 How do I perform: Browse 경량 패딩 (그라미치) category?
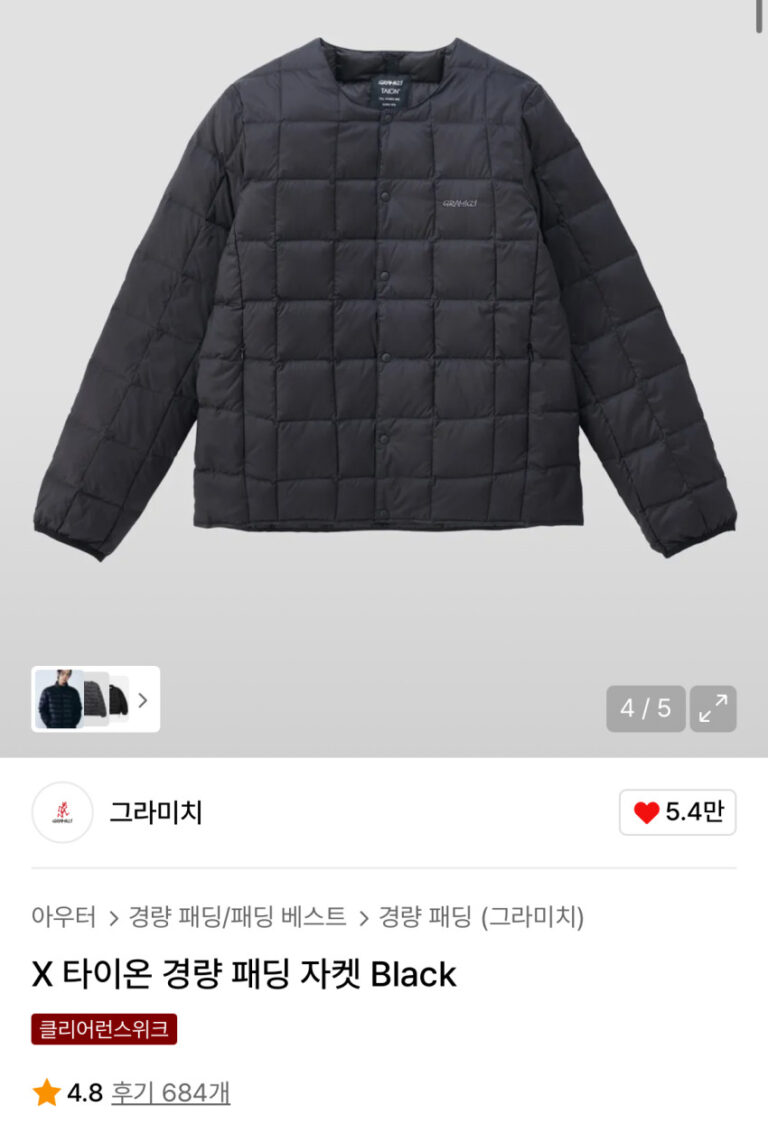click(x=480, y=916)
